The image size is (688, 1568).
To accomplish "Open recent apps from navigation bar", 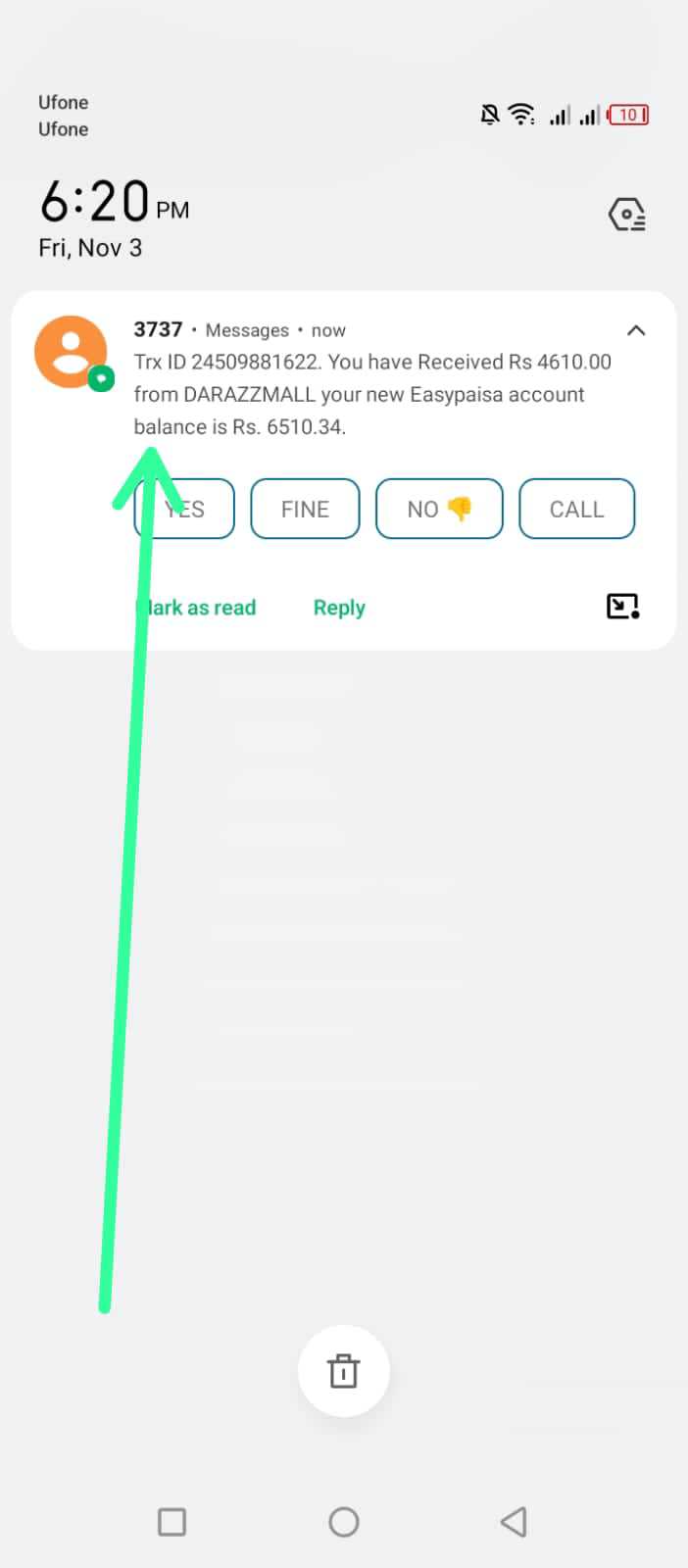I will (x=172, y=1522).
